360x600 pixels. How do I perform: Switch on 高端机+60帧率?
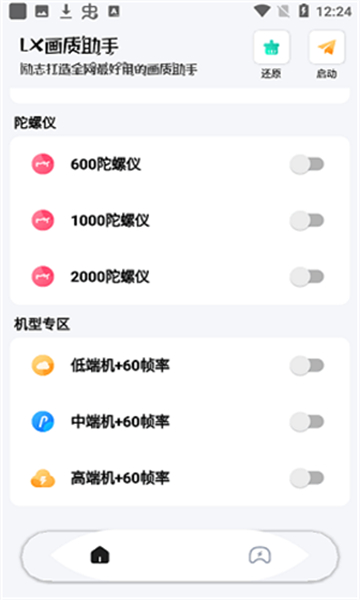[307, 478]
